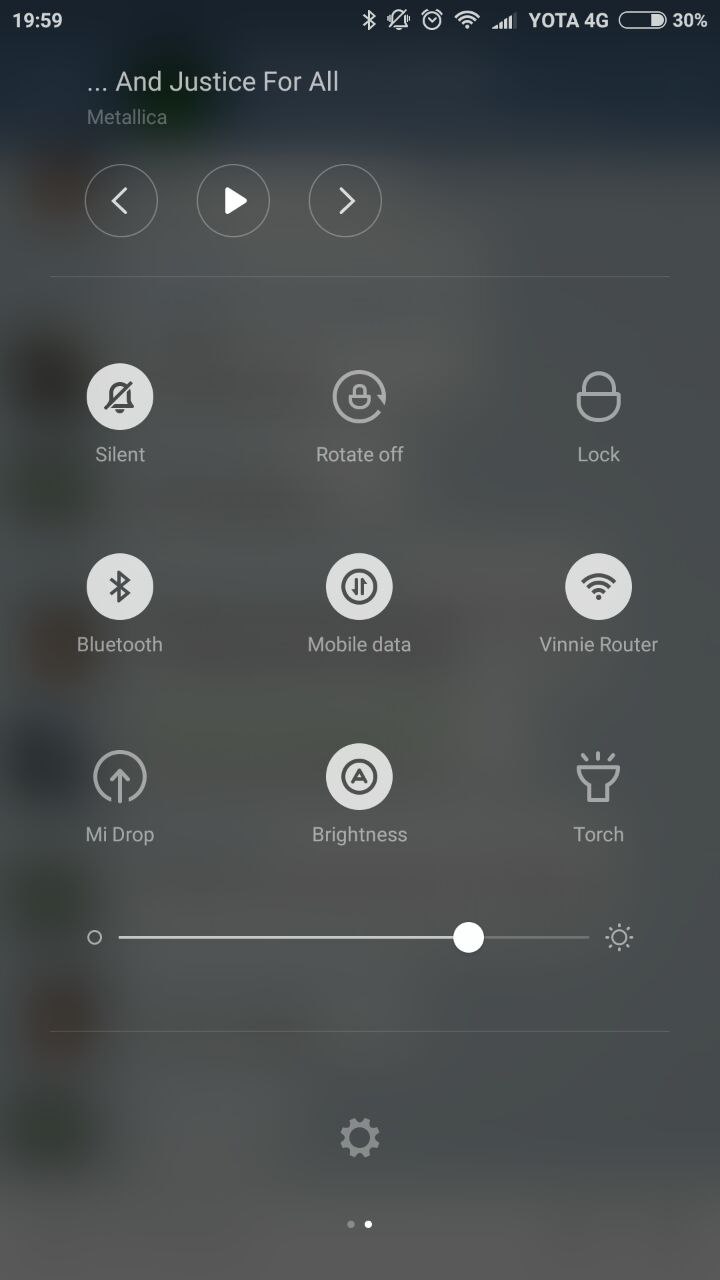
Task: Turn on the Torch
Action: tap(598, 777)
